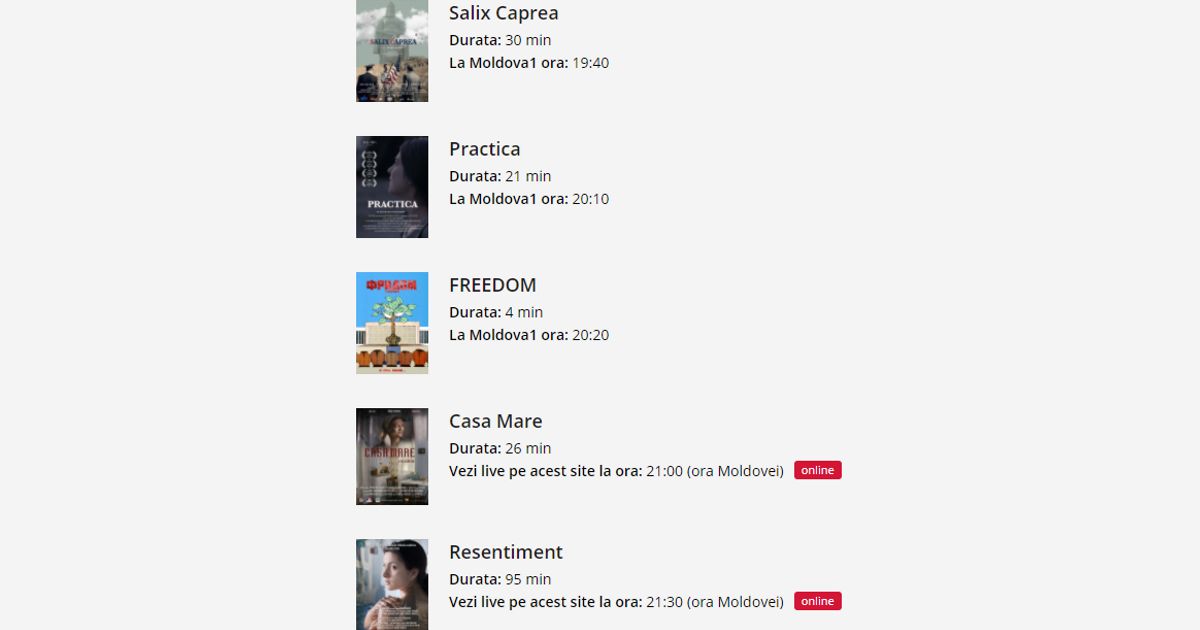
Task: Open the Practica title
Action: (485, 149)
